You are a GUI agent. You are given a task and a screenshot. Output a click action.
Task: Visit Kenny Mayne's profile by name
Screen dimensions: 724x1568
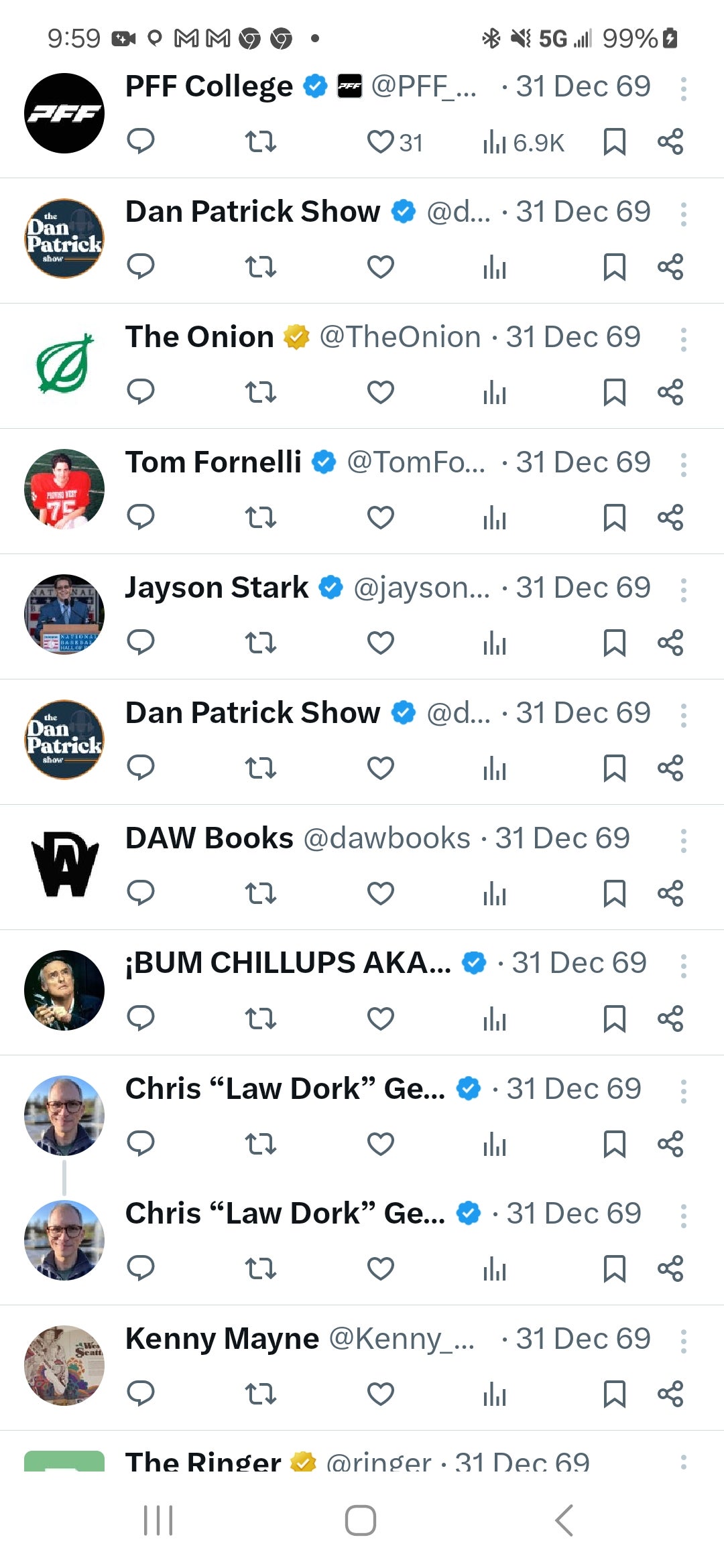[222, 1339]
